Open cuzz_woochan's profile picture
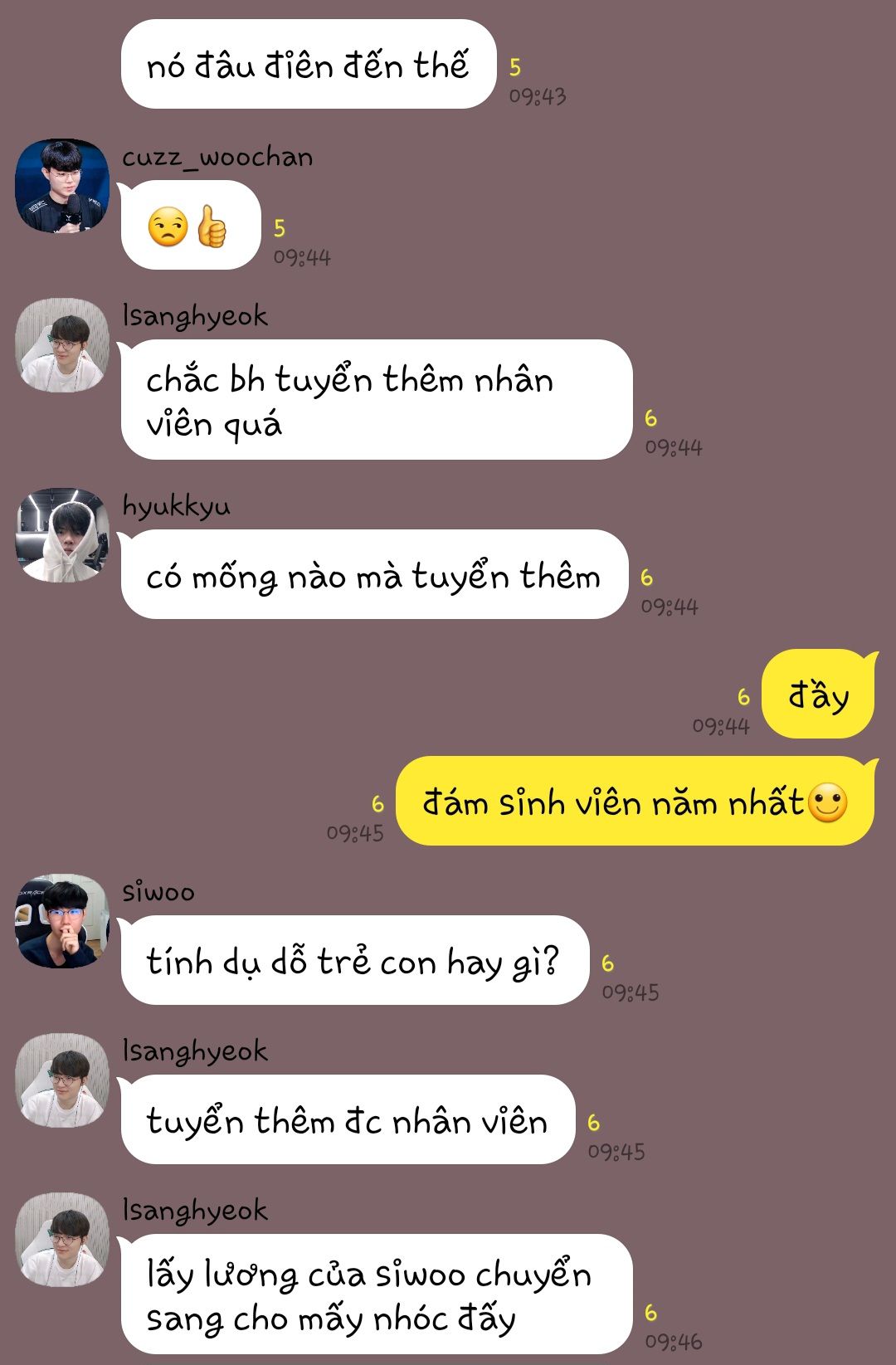This screenshot has width=896, height=1365. tap(62, 185)
